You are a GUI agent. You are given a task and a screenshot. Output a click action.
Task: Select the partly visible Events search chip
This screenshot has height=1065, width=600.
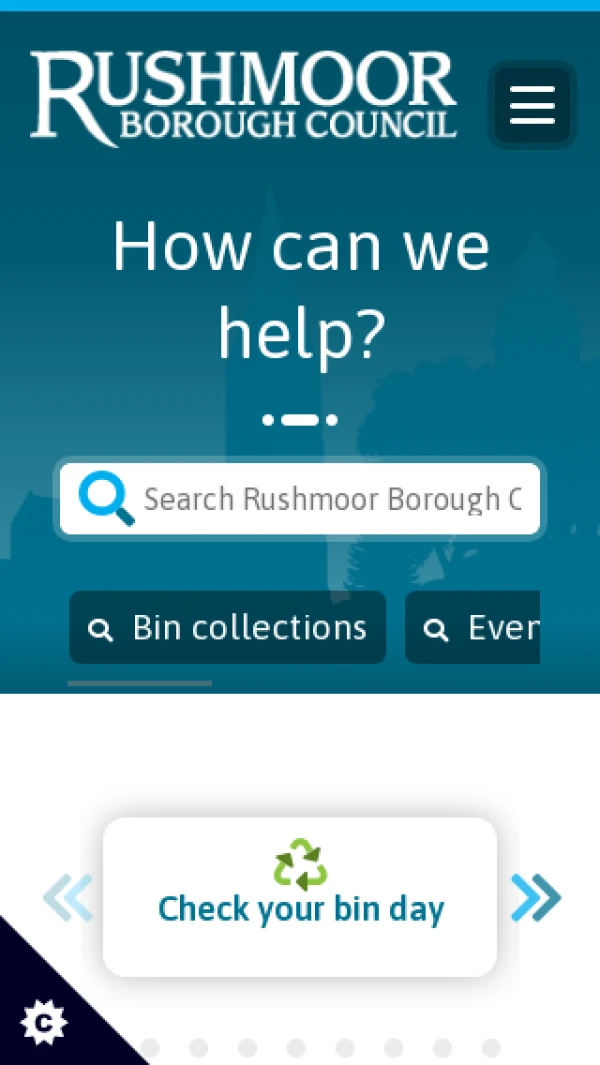click(x=474, y=628)
